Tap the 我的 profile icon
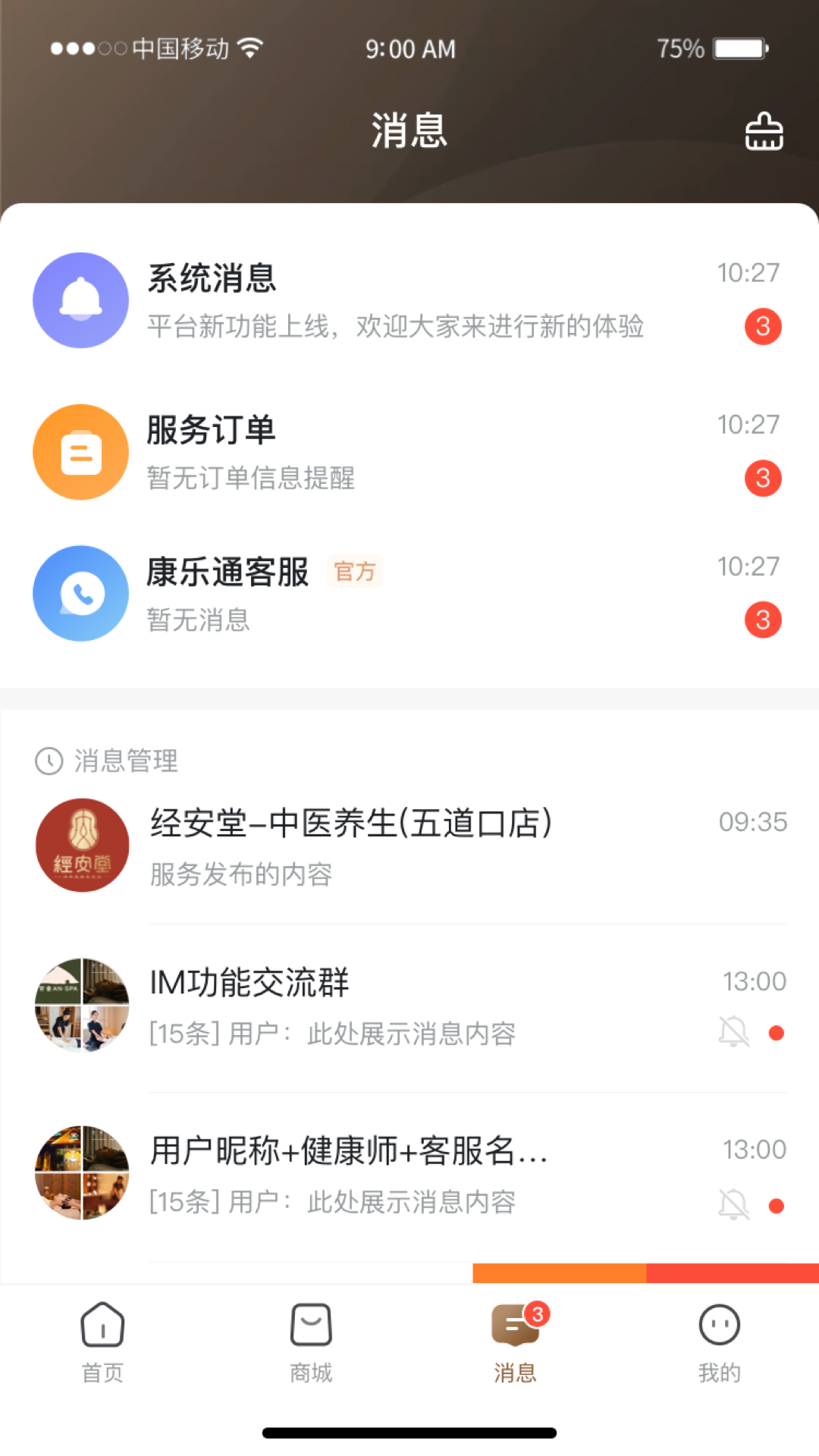Viewport: 819px width, 1456px height. [718, 1325]
